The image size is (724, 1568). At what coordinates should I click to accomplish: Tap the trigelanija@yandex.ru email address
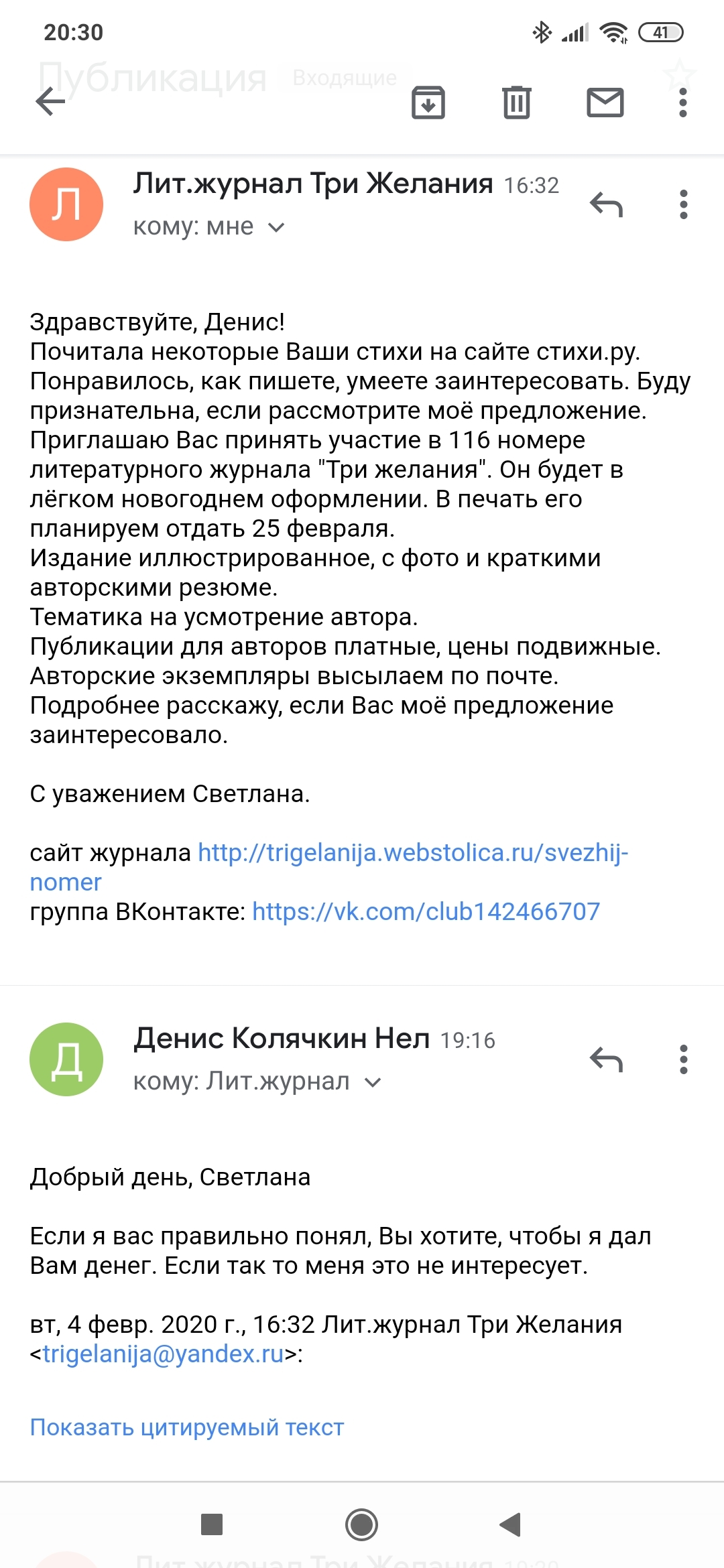[x=164, y=1354]
